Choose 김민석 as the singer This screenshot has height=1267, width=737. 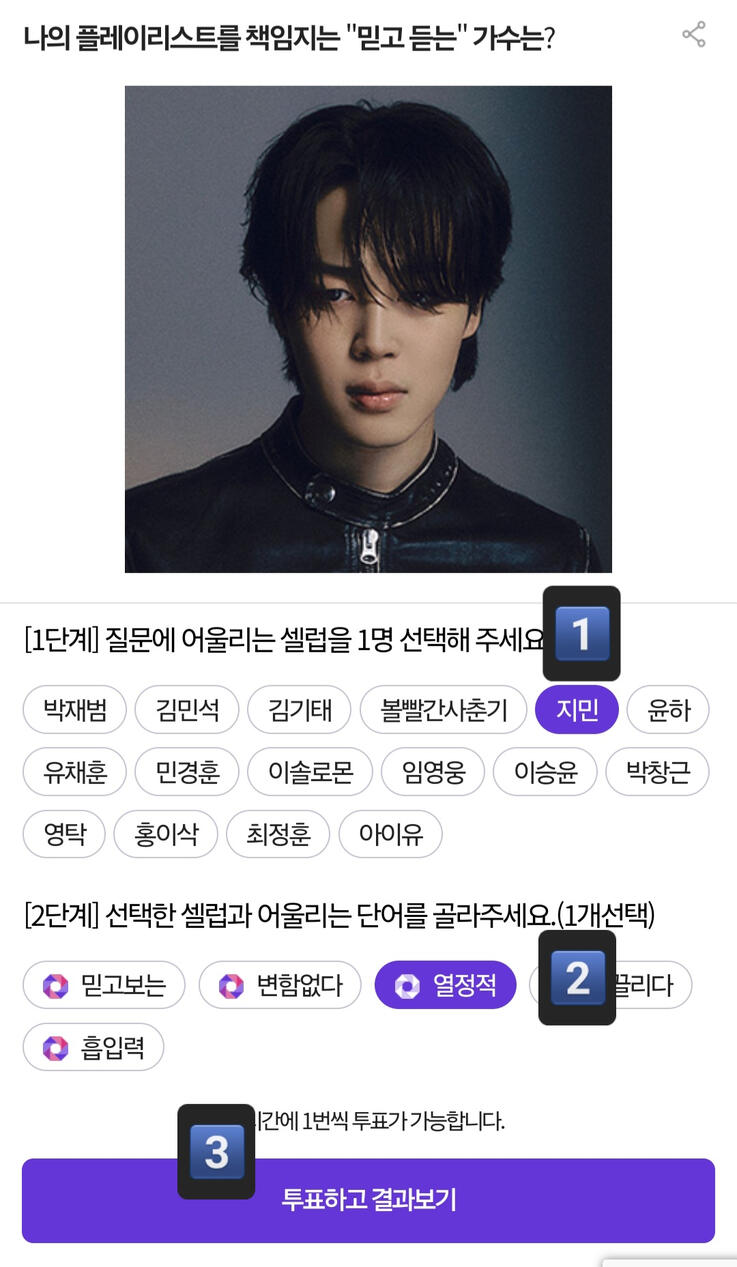(x=186, y=710)
